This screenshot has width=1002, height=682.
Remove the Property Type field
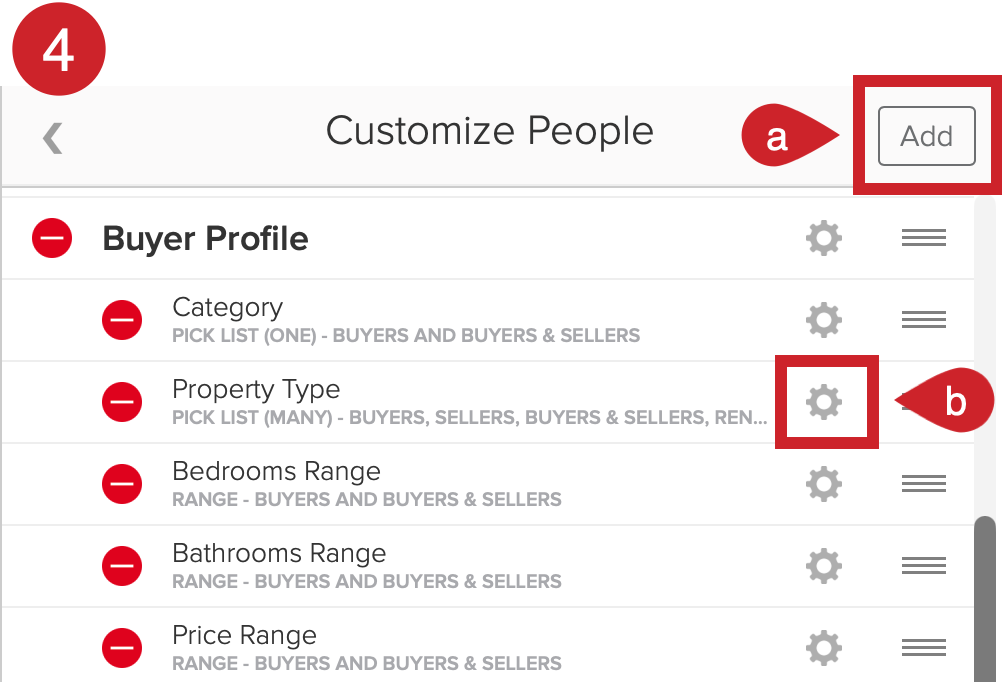click(122, 402)
